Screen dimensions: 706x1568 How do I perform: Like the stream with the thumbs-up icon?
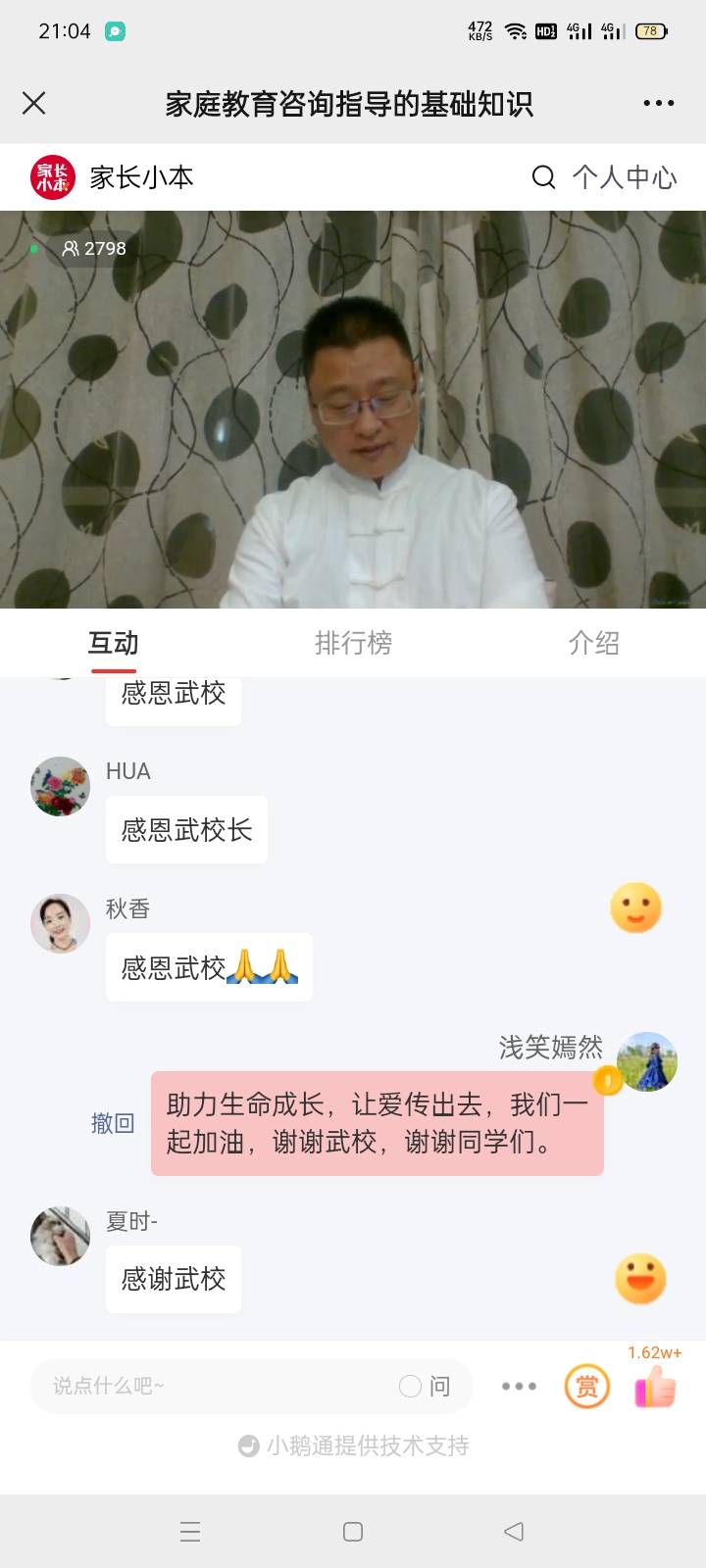(654, 1386)
